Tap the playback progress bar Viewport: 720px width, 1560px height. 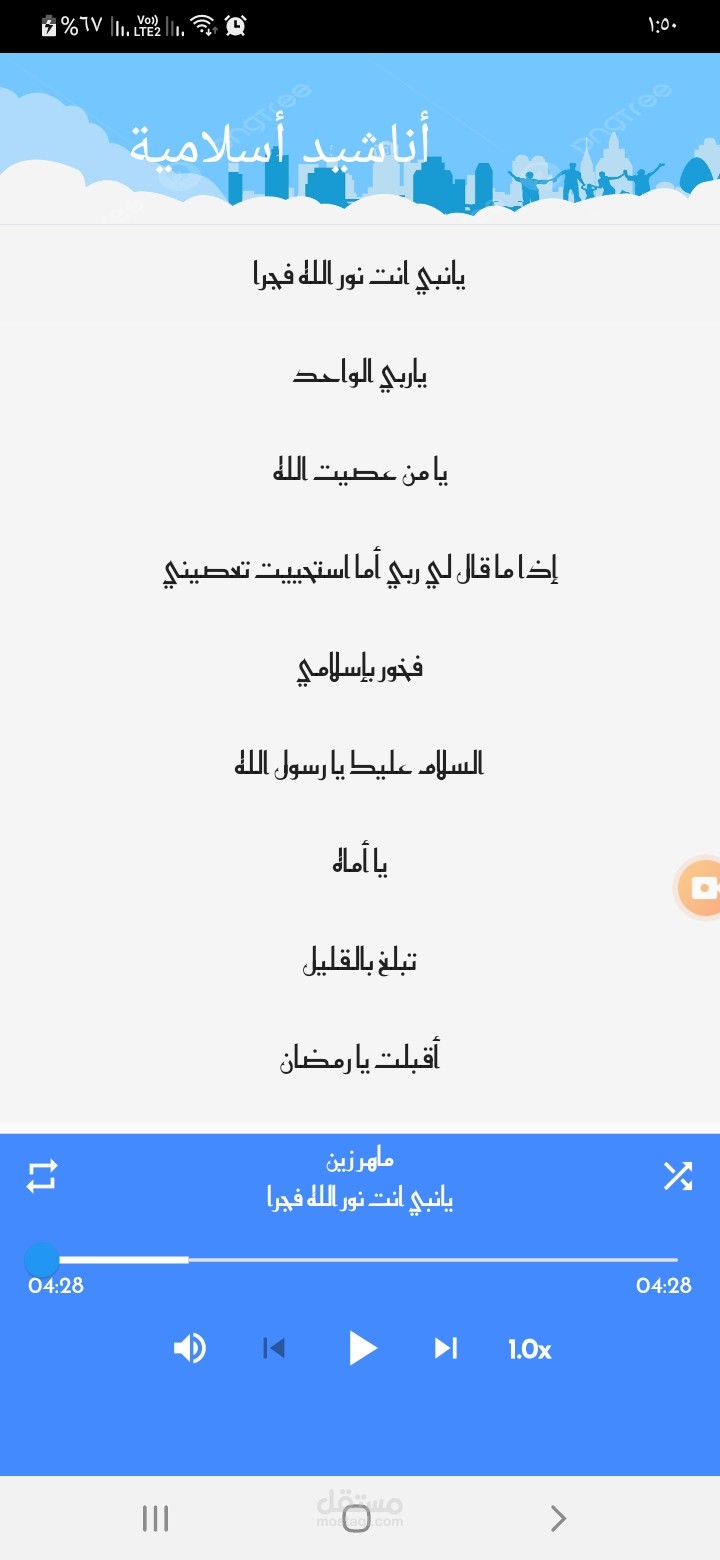click(360, 1260)
